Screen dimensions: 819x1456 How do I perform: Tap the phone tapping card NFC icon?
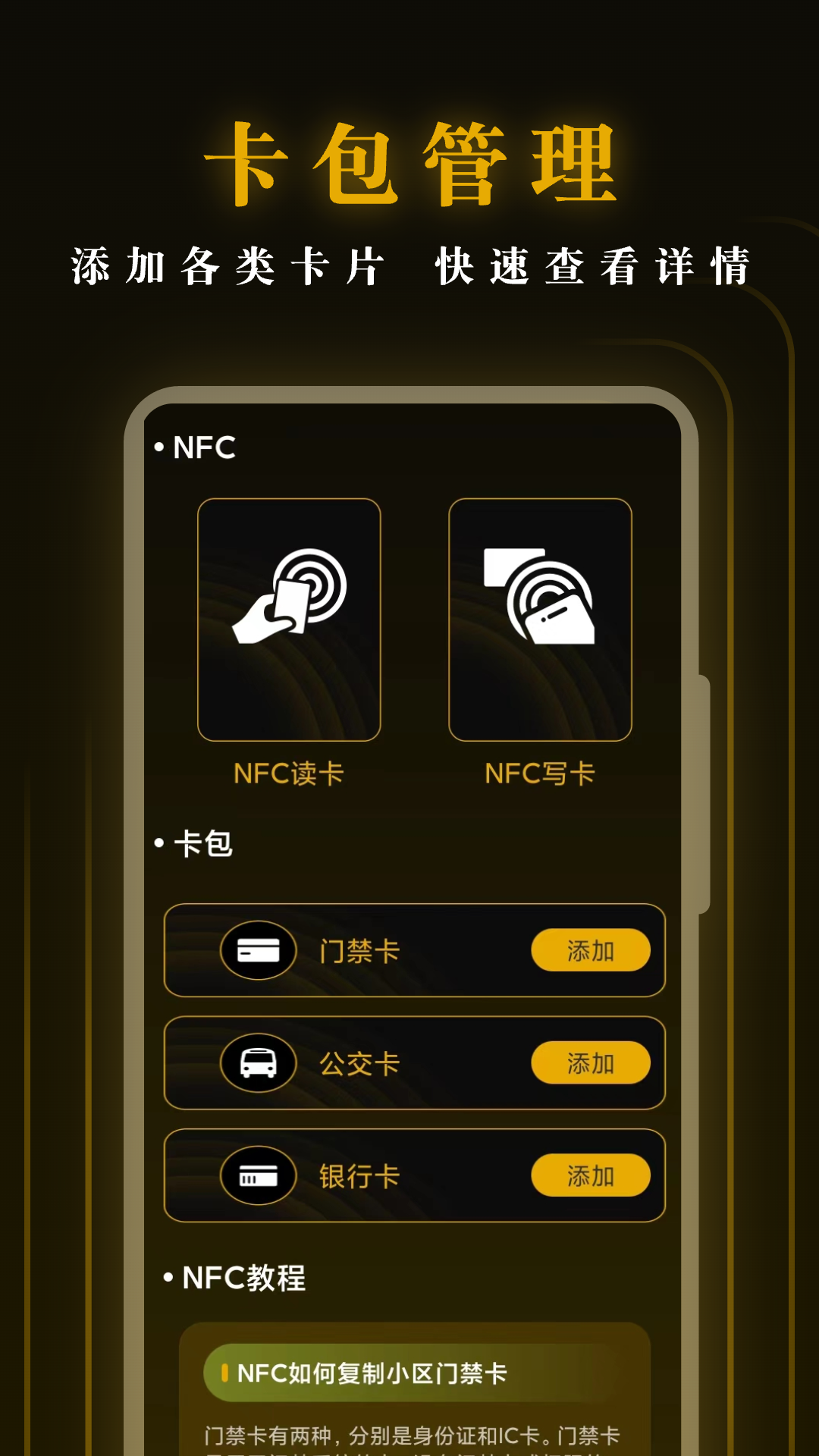[539, 616]
